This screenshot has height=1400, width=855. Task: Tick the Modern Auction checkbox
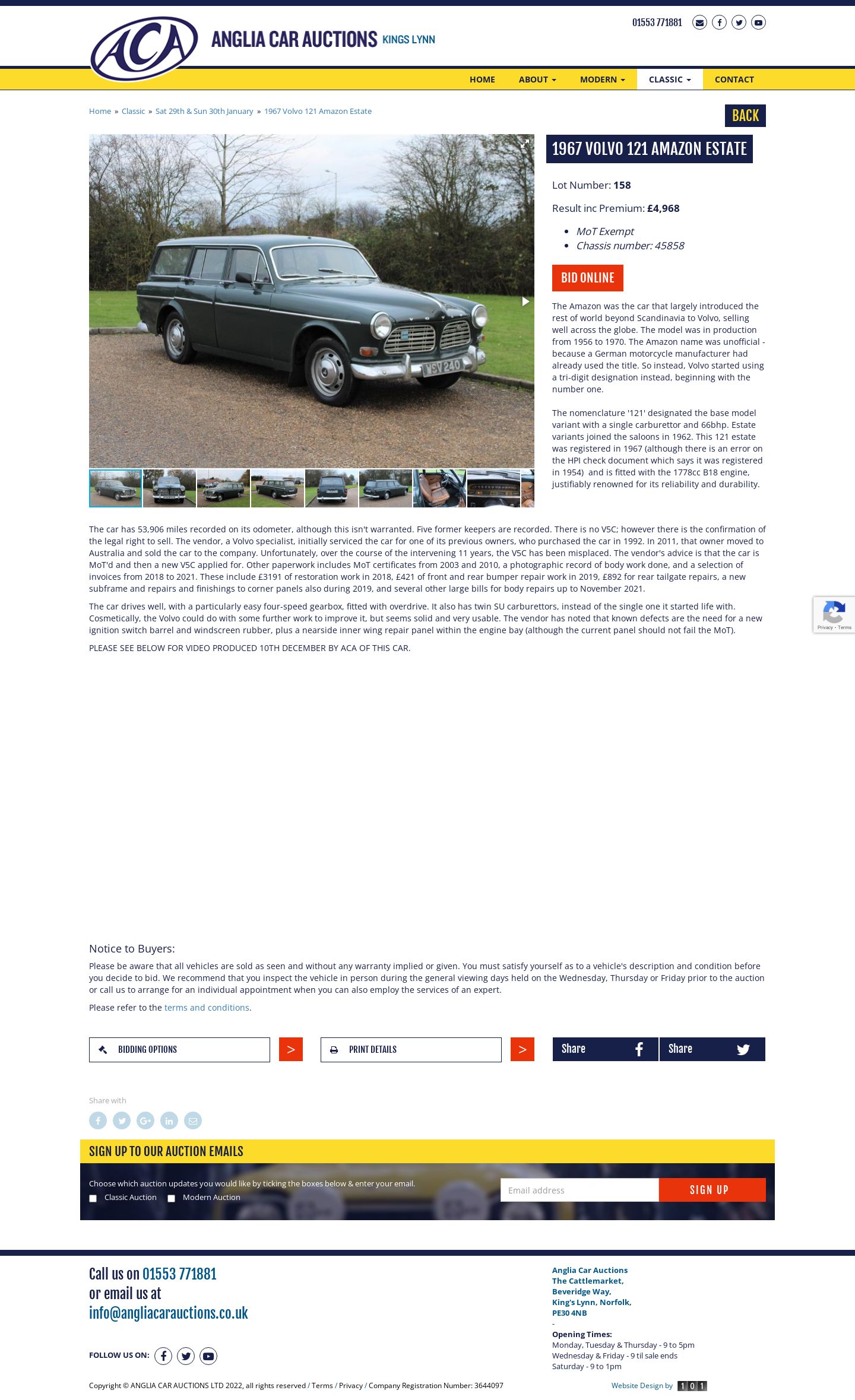(x=171, y=1198)
